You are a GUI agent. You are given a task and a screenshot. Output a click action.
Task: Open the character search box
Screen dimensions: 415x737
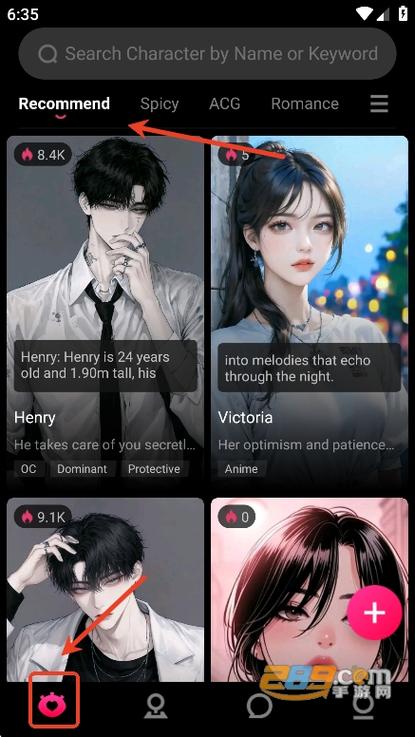click(207, 54)
